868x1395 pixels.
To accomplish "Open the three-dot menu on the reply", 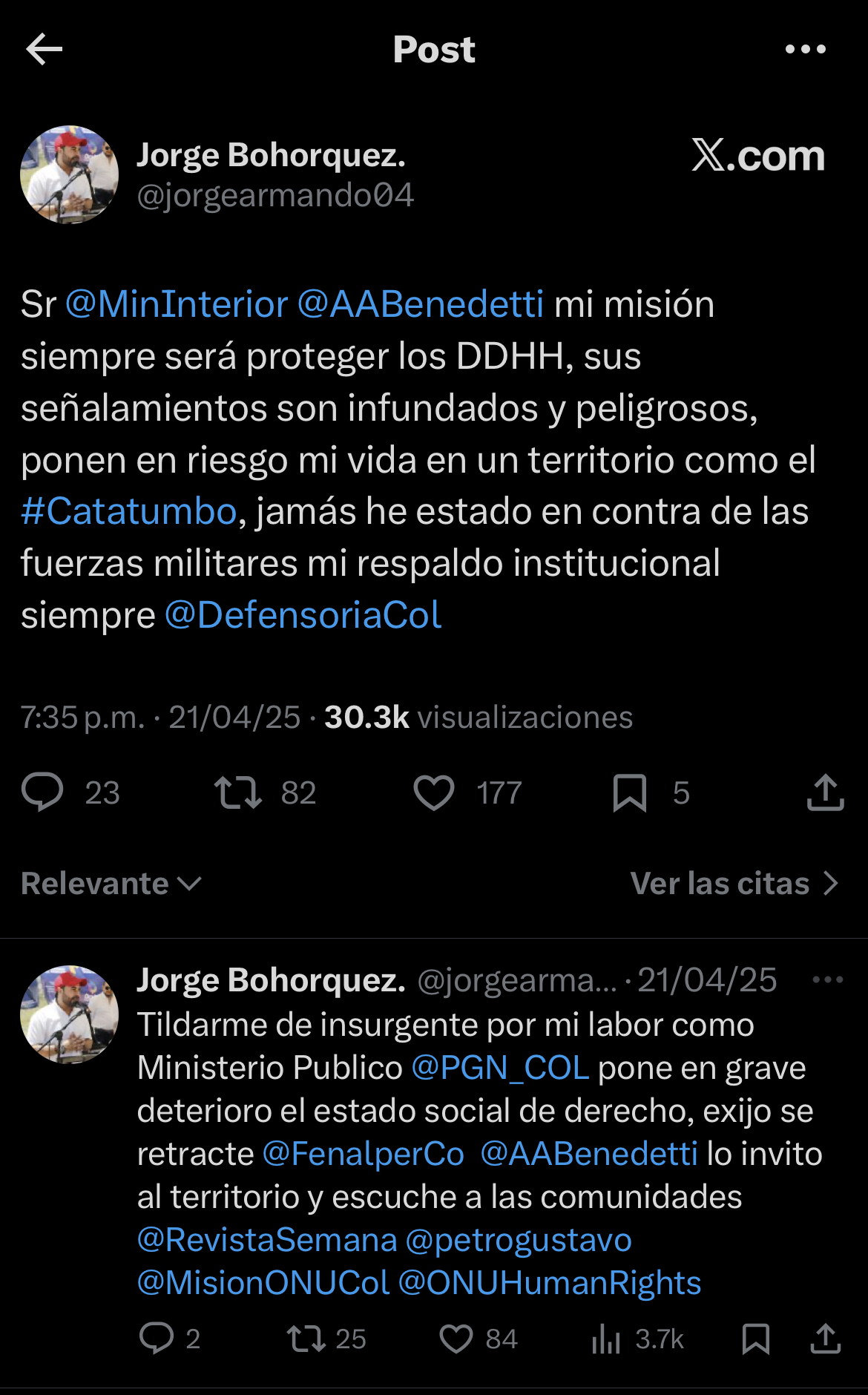I will (x=827, y=980).
